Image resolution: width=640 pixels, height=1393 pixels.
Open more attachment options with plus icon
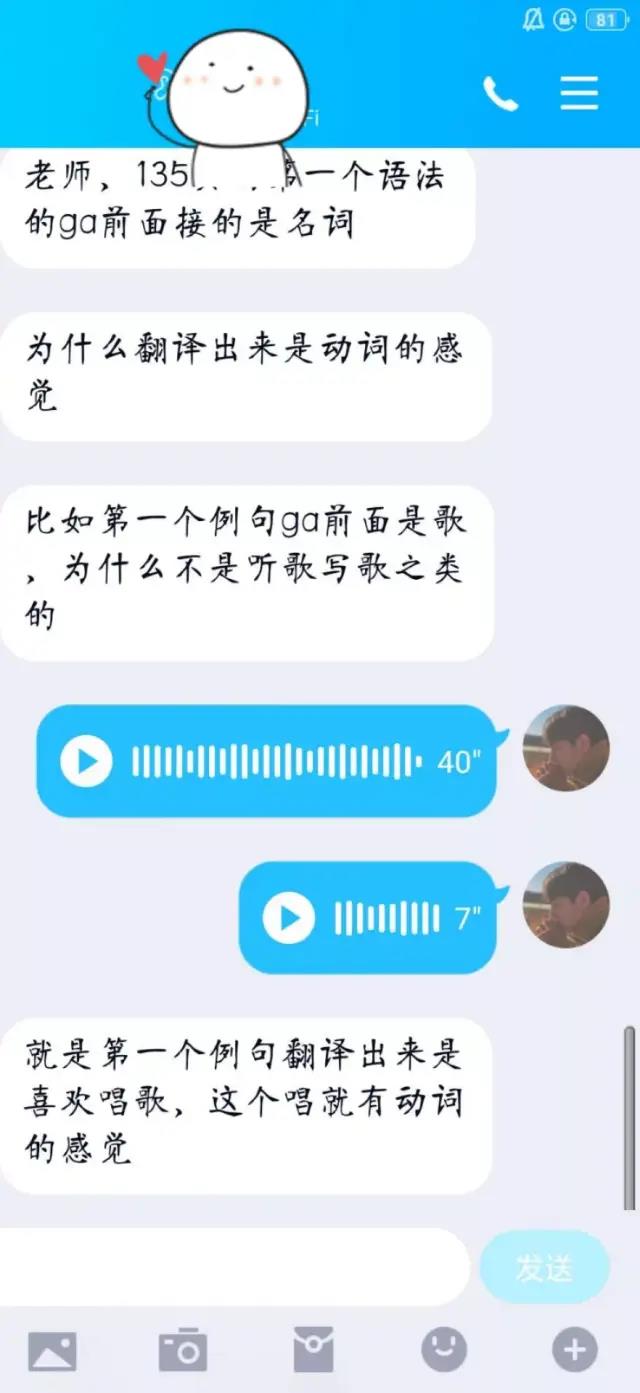pyautogui.click(x=575, y=1351)
